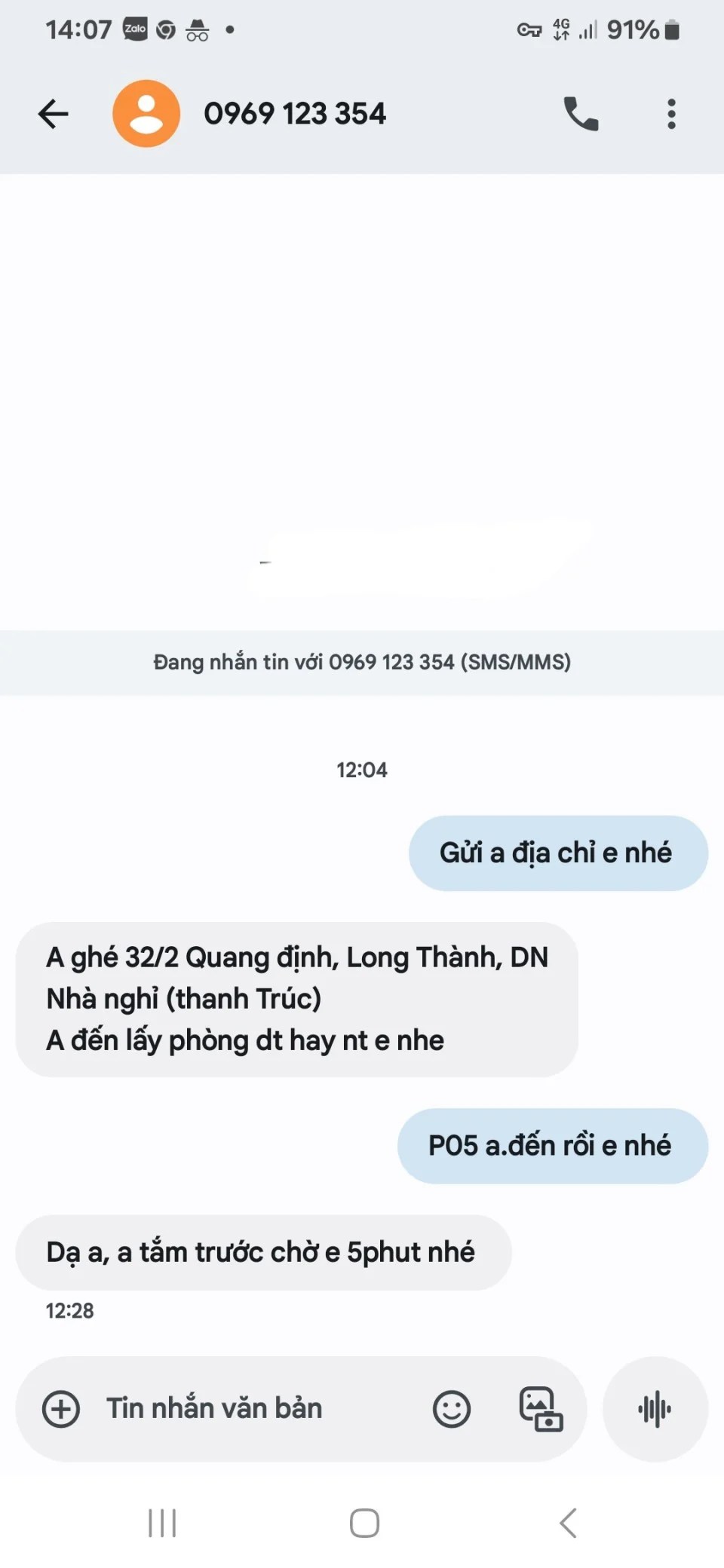Record a voice message
The image size is (724, 1568).
[x=655, y=1409]
